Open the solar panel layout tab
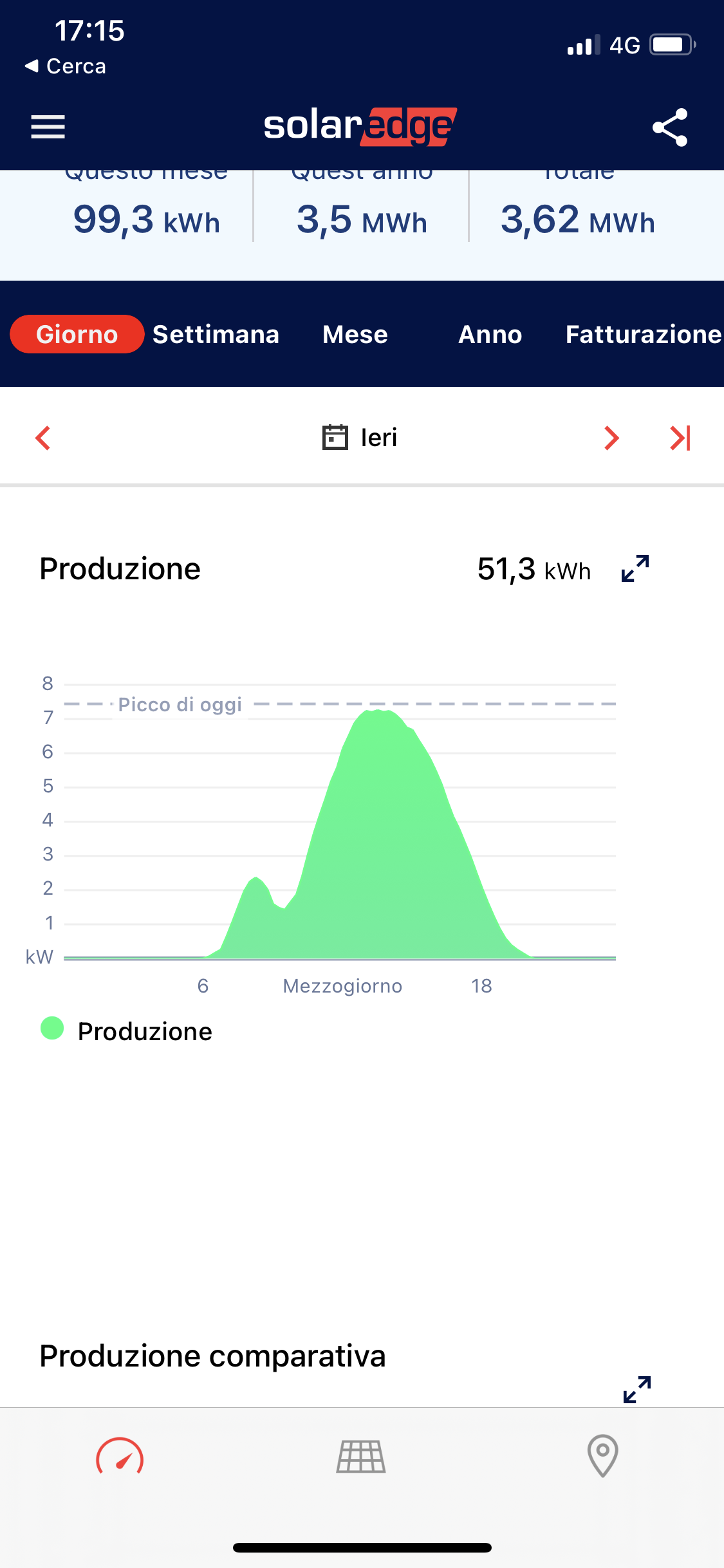The width and height of the screenshot is (724, 1568). 361,1456
